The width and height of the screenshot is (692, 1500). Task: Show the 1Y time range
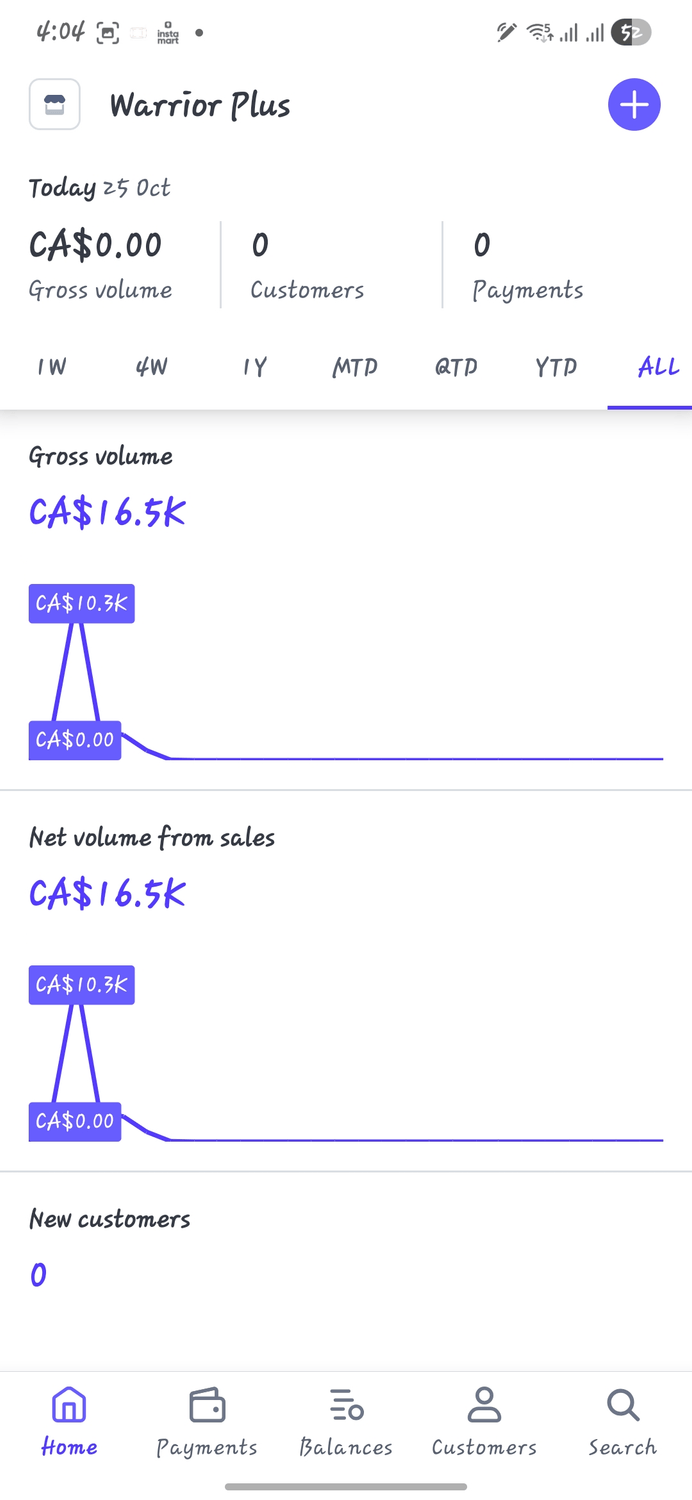[x=254, y=367]
